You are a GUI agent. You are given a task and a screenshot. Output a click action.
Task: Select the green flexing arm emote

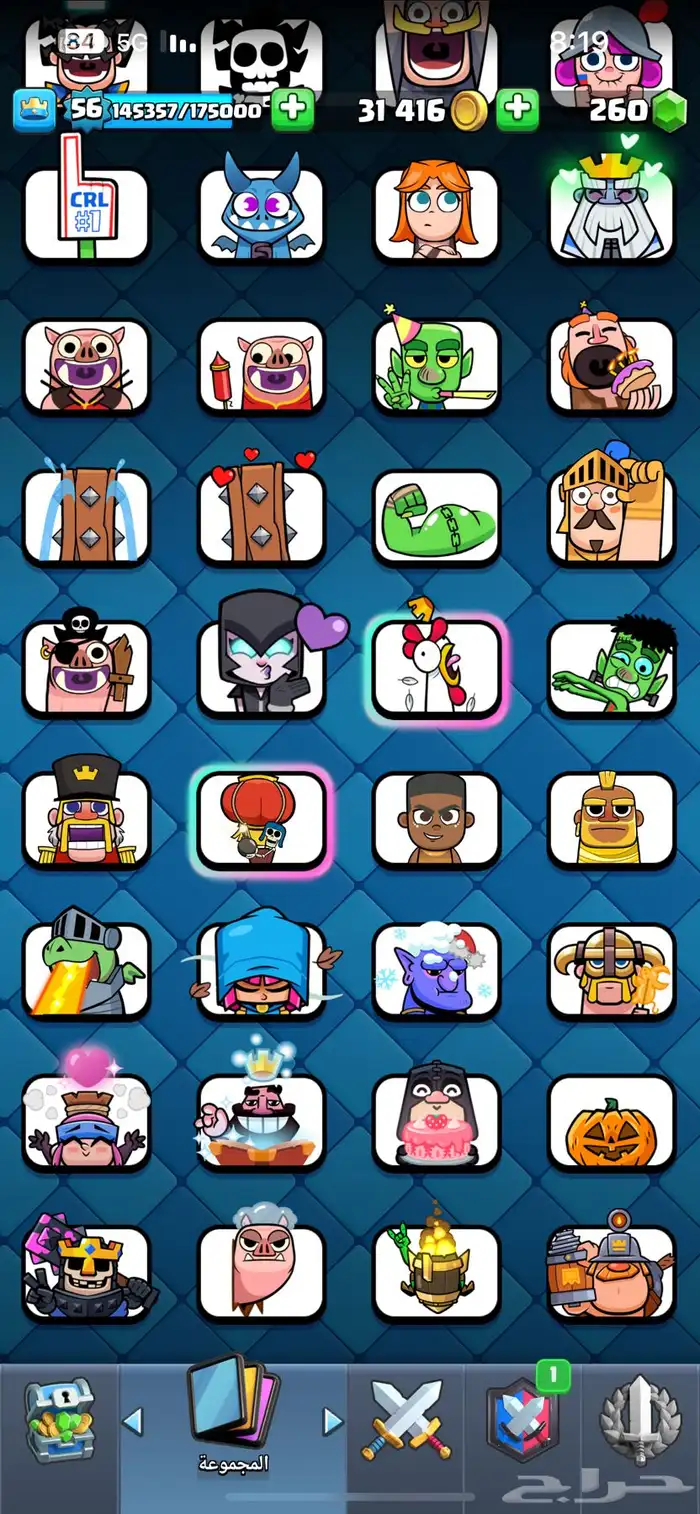coord(436,516)
